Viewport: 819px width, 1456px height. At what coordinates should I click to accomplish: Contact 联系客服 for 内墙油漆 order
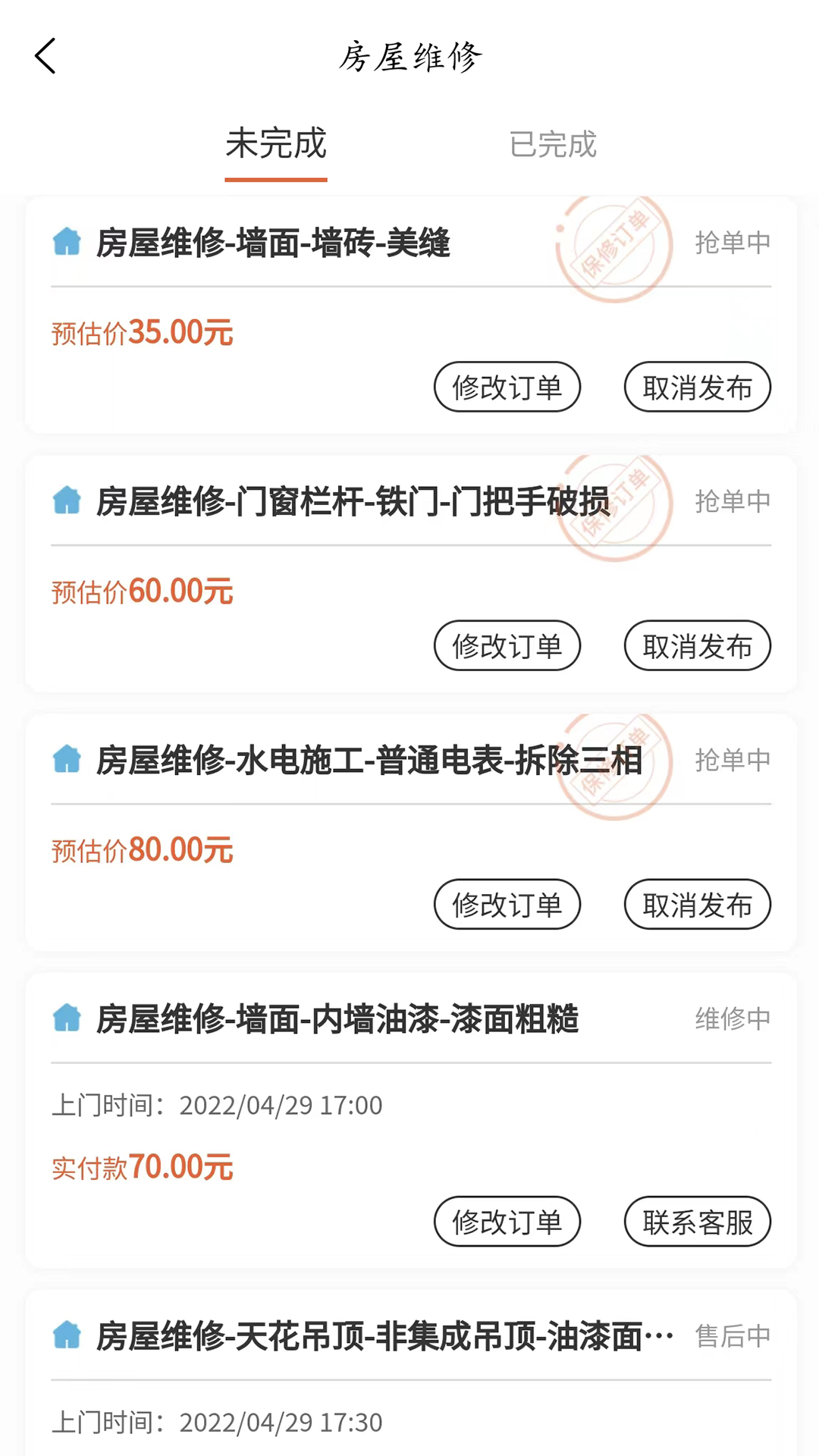[697, 1222]
